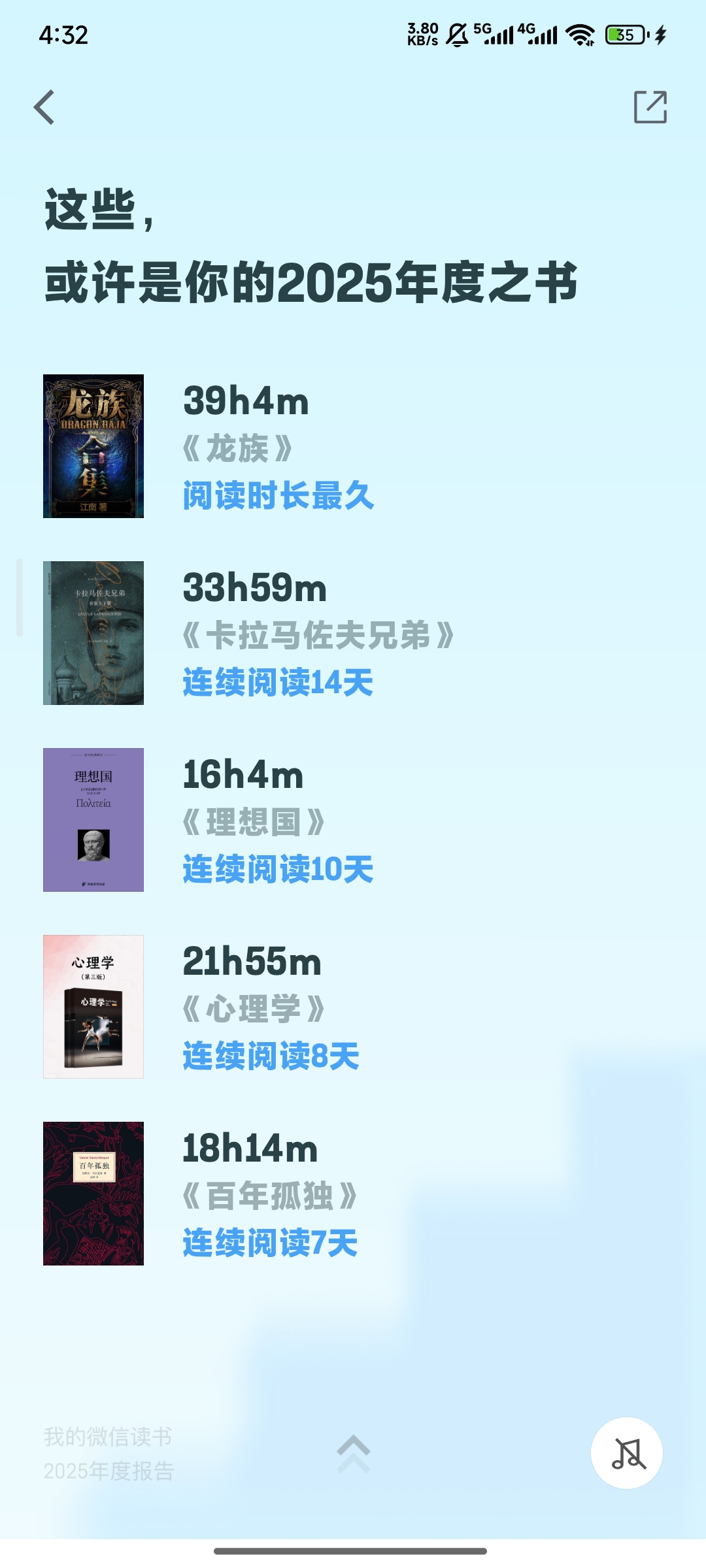Go back using the top-left arrow
The width and height of the screenshot is (706, 1568).
point(44,107)
